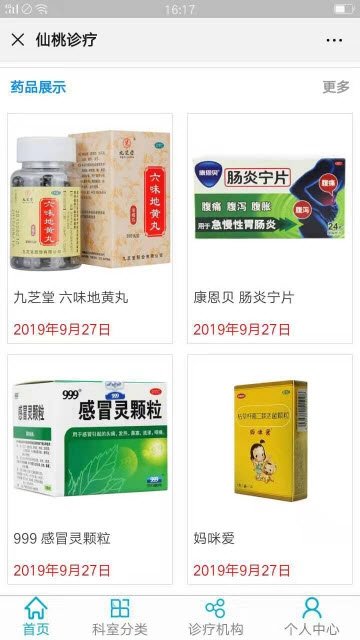Open the three-dot overflow menu
The width and height of the screenshot is (360, 640).
334,40
